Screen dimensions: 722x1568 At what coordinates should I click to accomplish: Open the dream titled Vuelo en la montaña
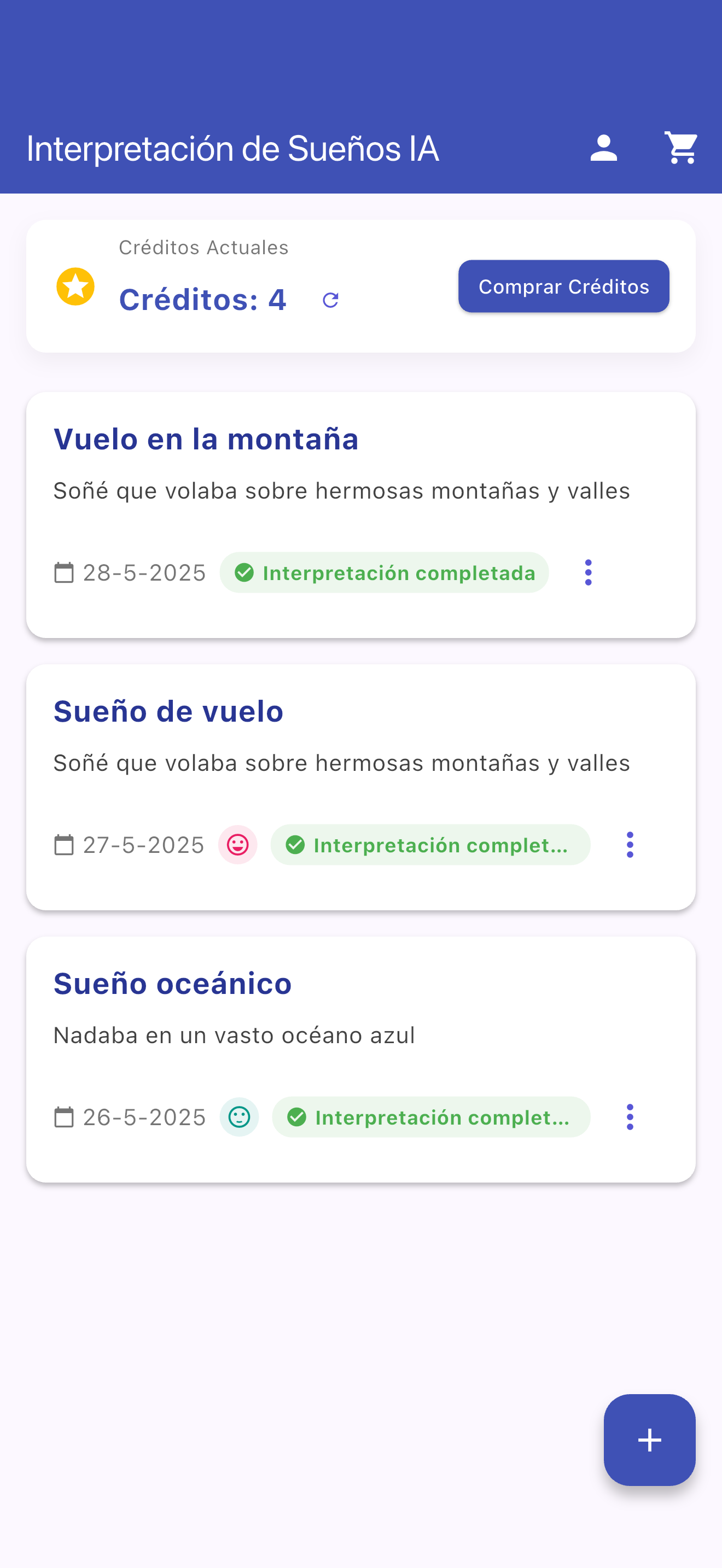click(206, 439)
